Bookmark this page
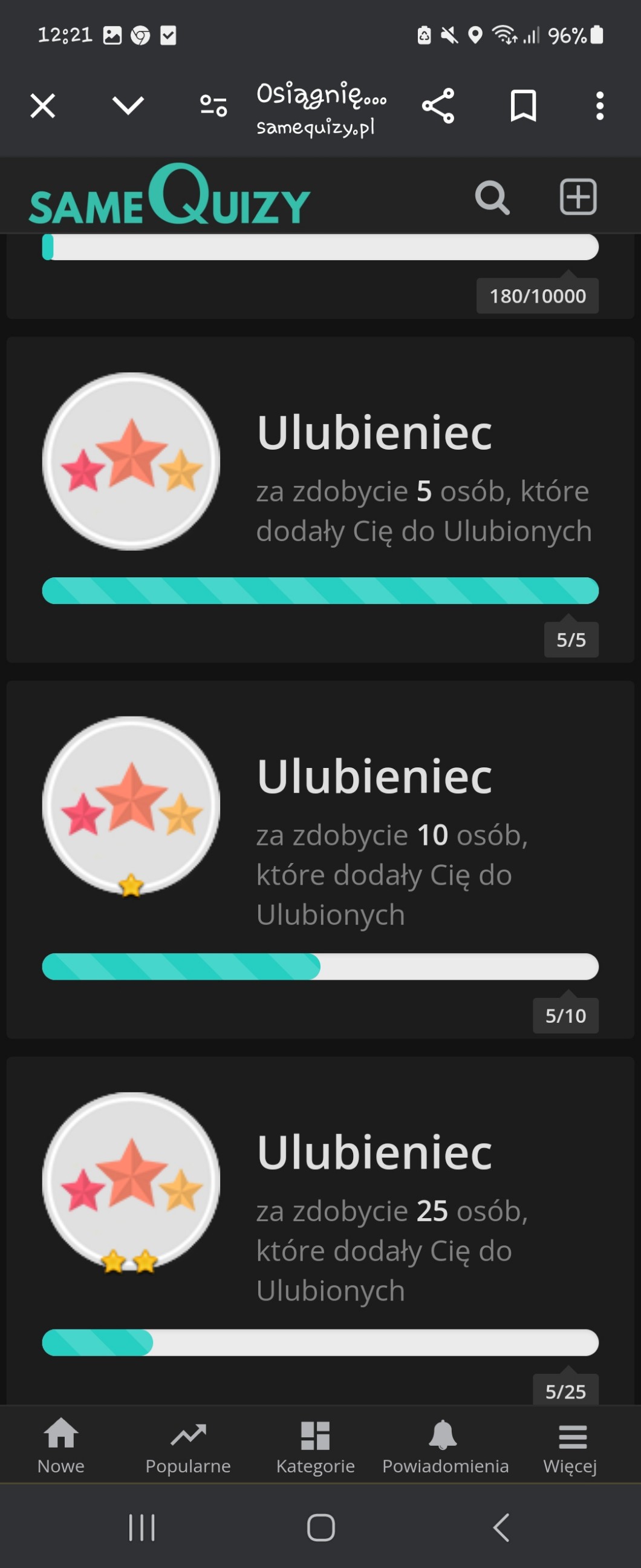 (523, 106)
